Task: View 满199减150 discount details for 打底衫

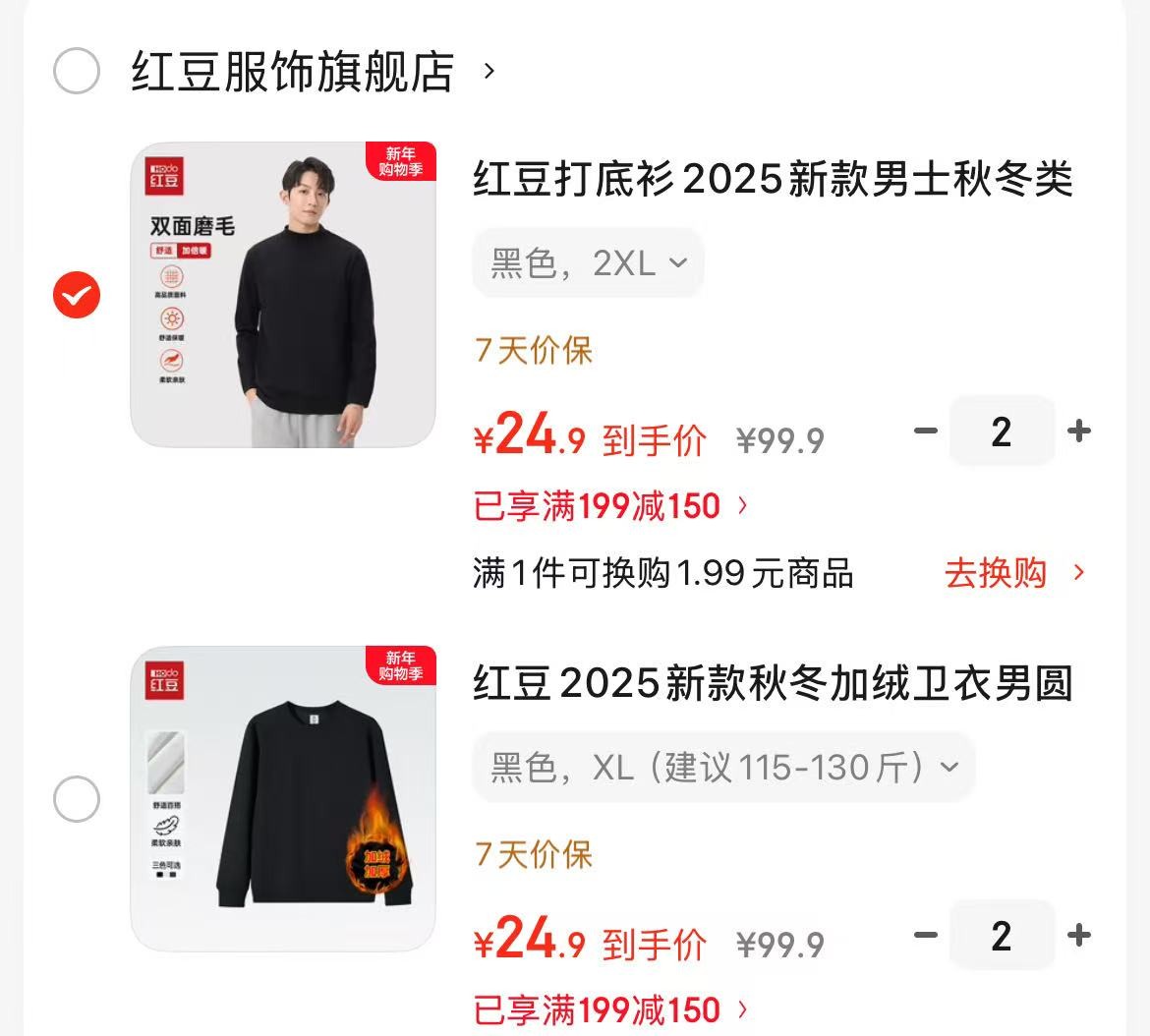Action: tap(610, 506)
